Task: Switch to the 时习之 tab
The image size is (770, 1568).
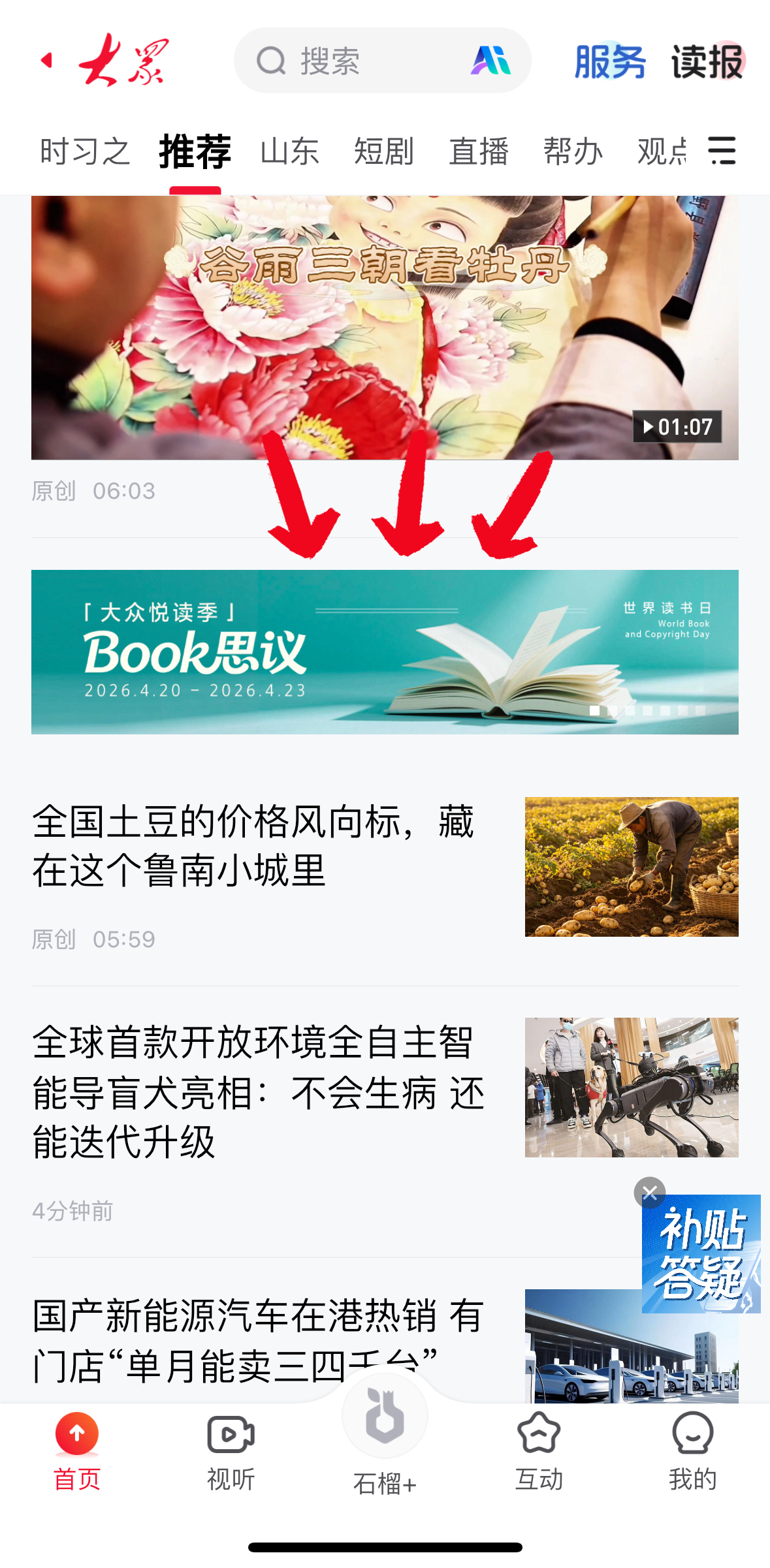Action: pos(85,151)
